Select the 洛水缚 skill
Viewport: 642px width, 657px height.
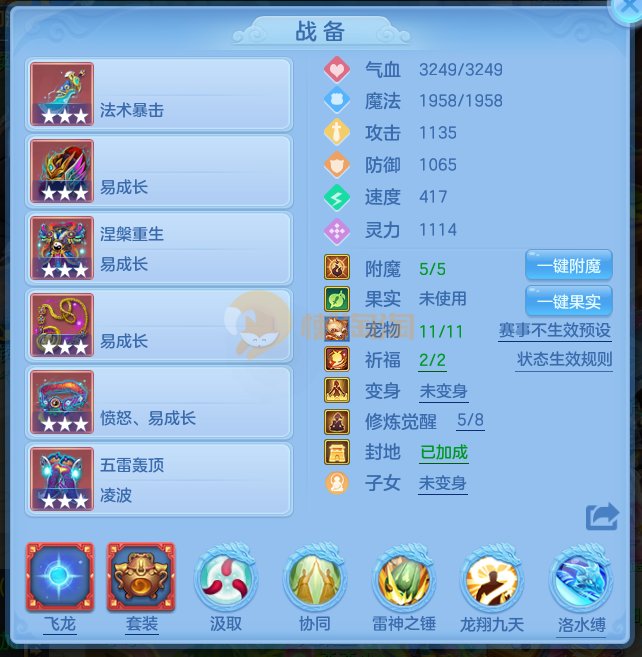point(581,580)
